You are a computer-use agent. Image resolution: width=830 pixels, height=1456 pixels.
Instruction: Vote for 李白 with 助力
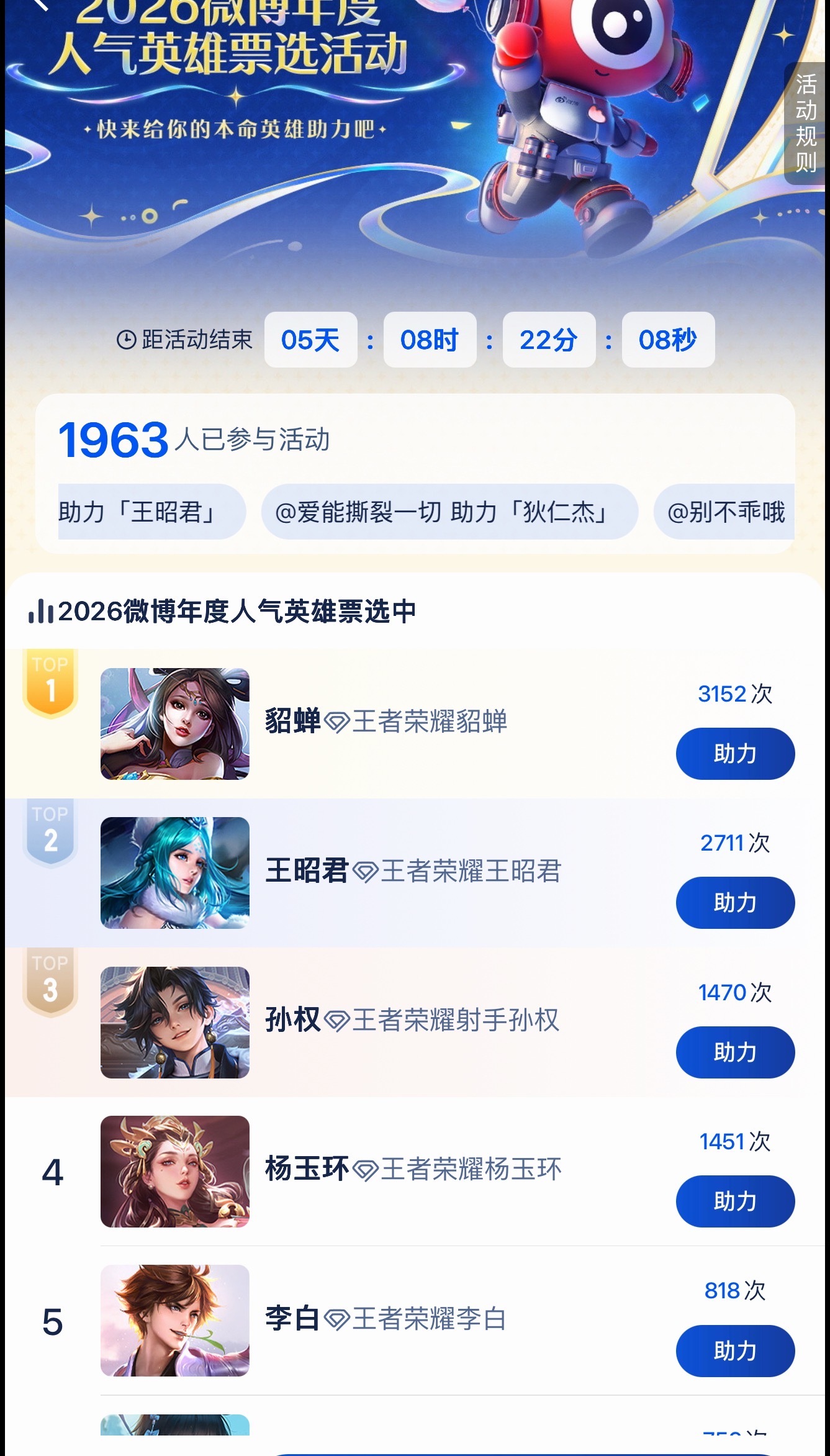tap(735, 1351)
